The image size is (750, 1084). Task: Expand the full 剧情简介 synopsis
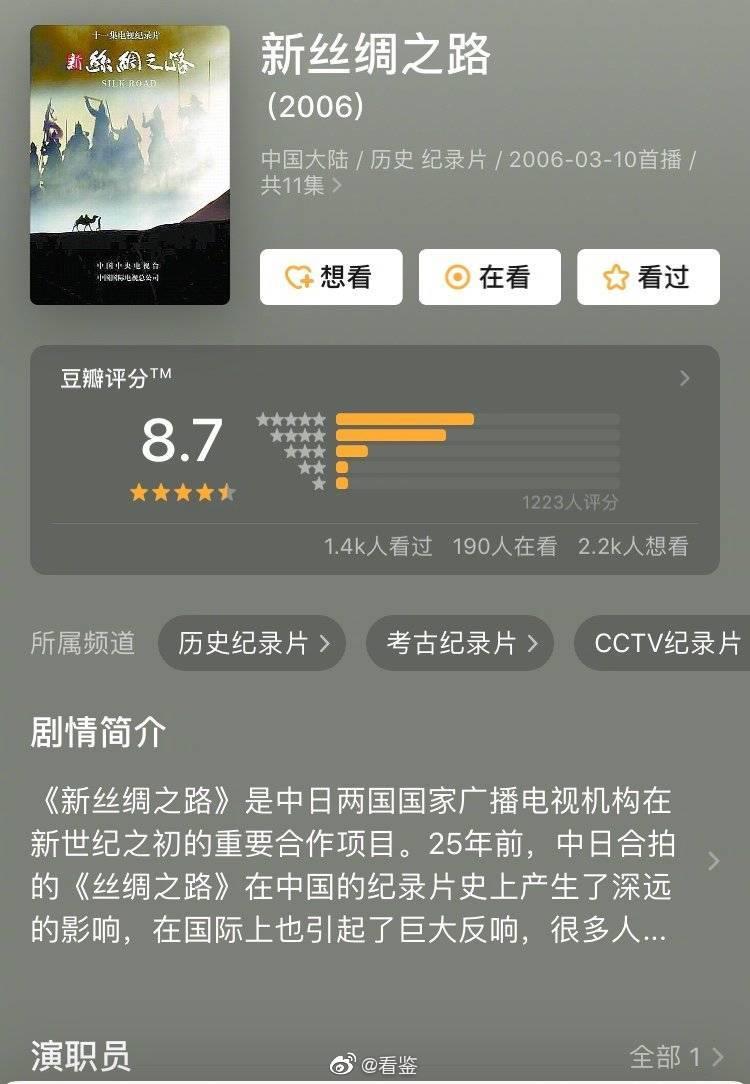pos(713,861)
